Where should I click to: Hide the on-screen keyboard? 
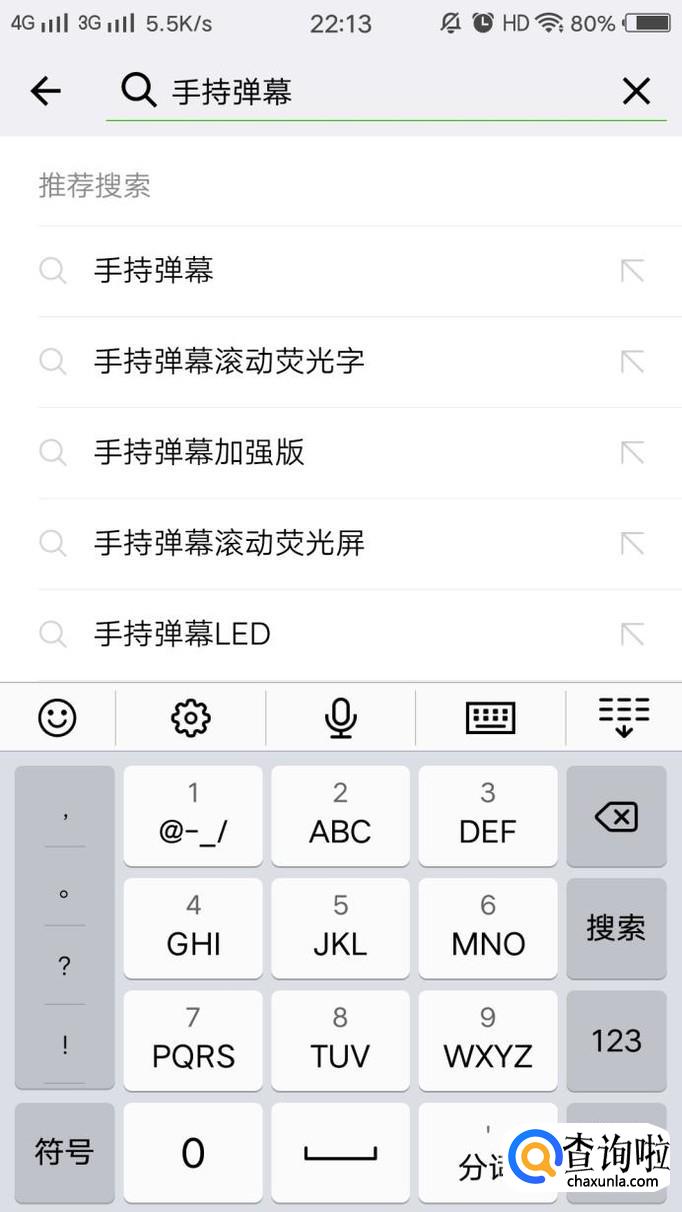(x=624, y=717)
